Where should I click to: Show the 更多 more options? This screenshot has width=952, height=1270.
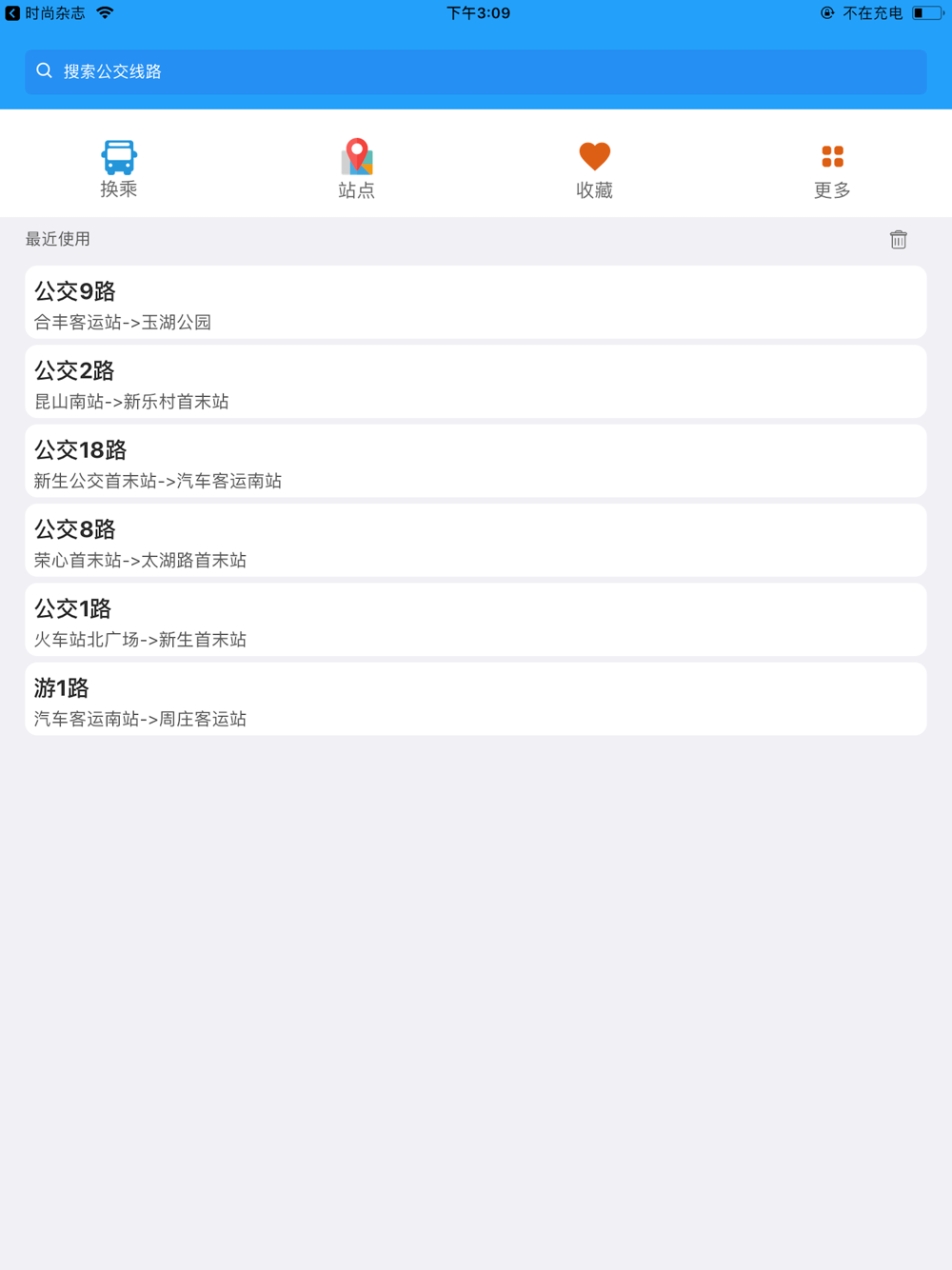coord(832,169)
